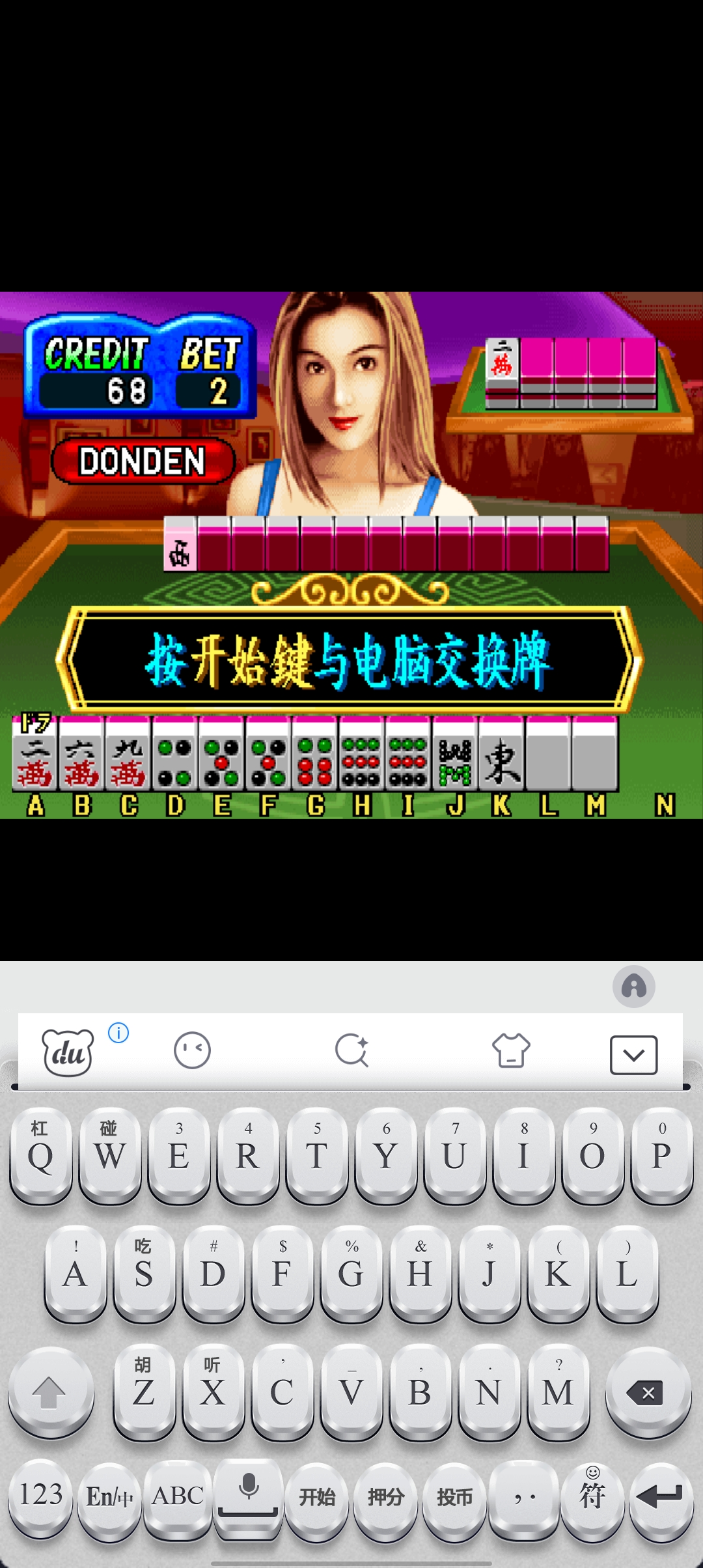Toggle the En/中 language key
Image resolution: width=703 pixels, height=1568 pixels.
tap(109, 1496)
